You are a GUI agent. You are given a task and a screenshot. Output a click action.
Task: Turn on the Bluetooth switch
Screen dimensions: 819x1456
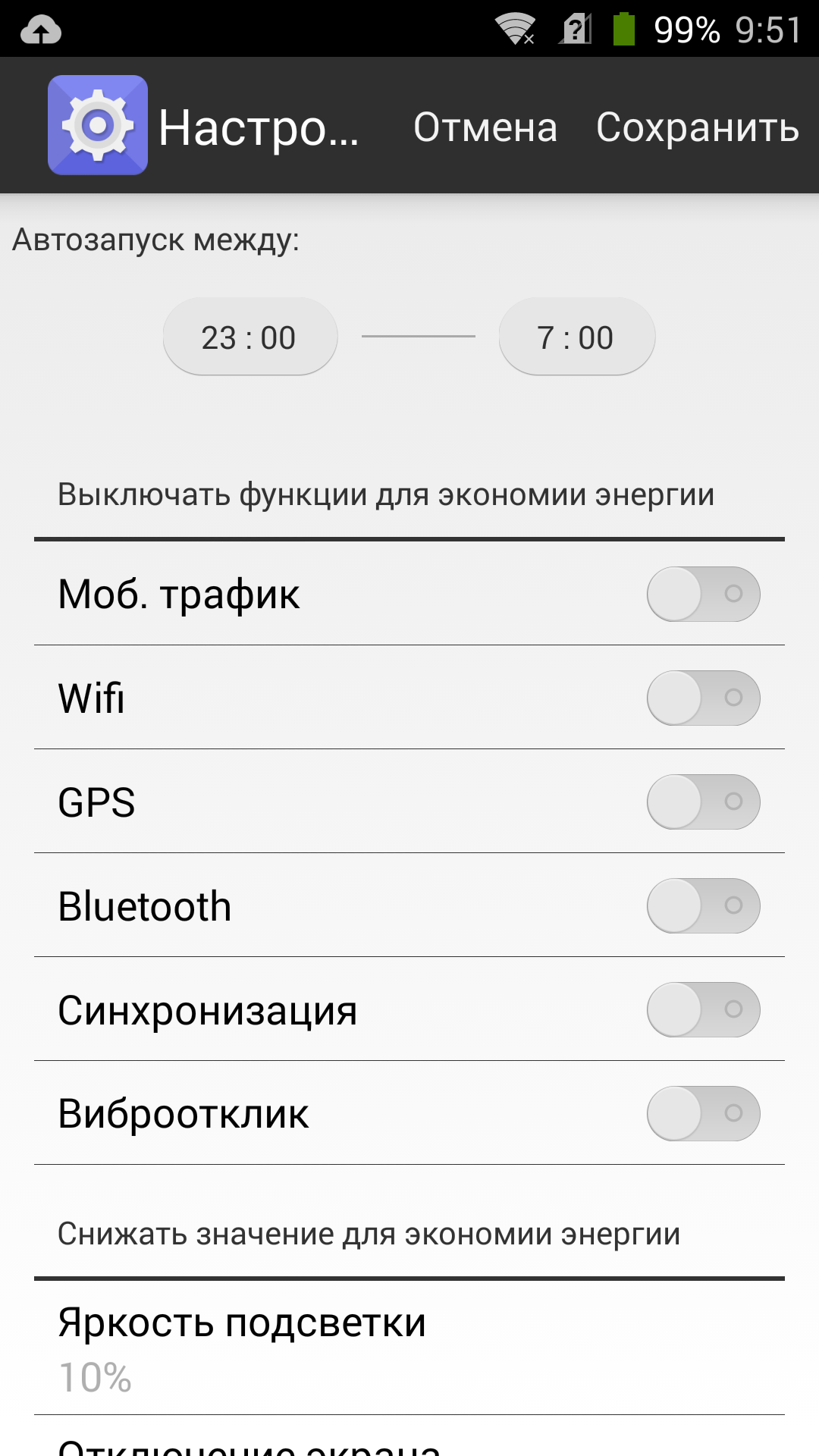tap(703, 905)
